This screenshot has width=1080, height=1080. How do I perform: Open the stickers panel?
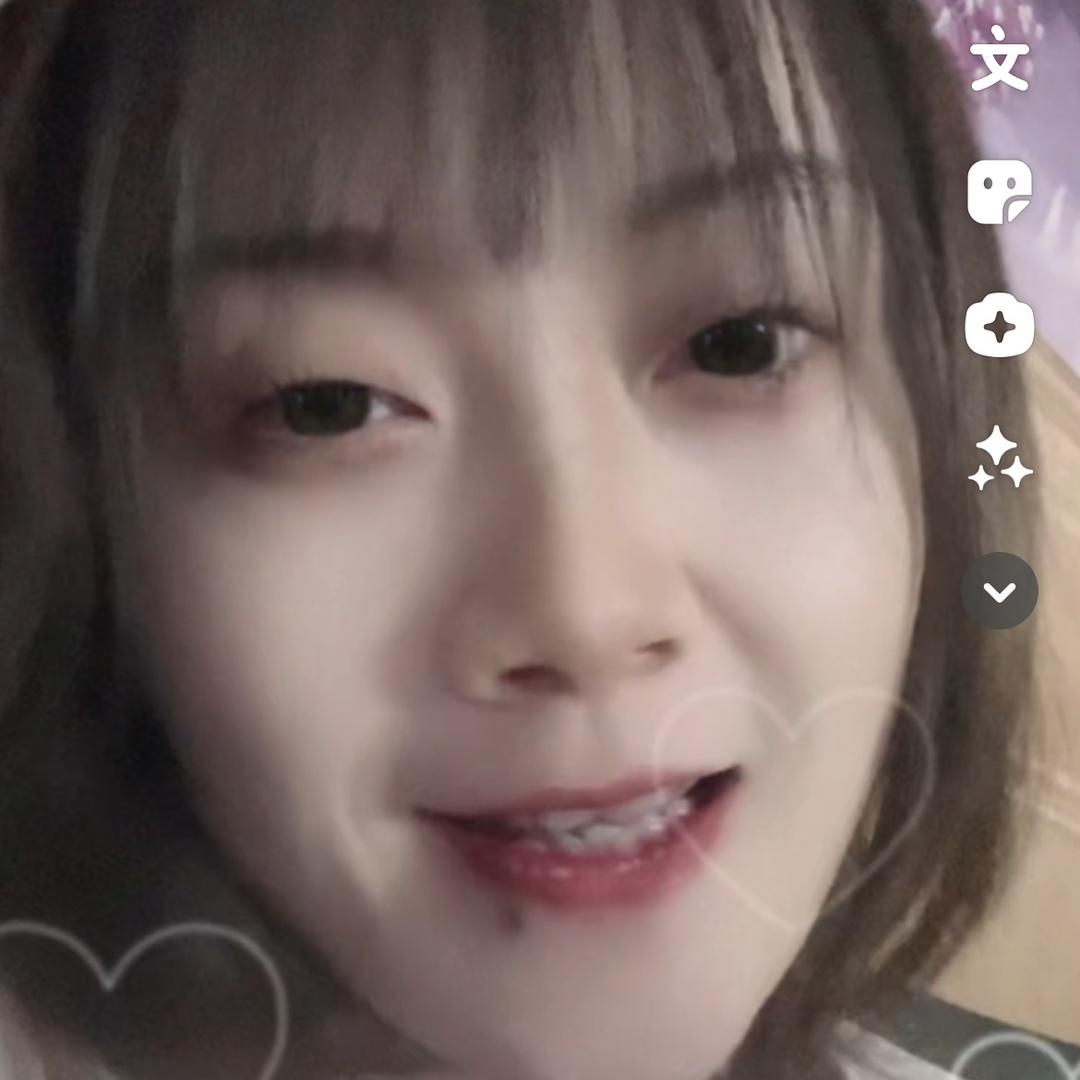pos(1000,191)
